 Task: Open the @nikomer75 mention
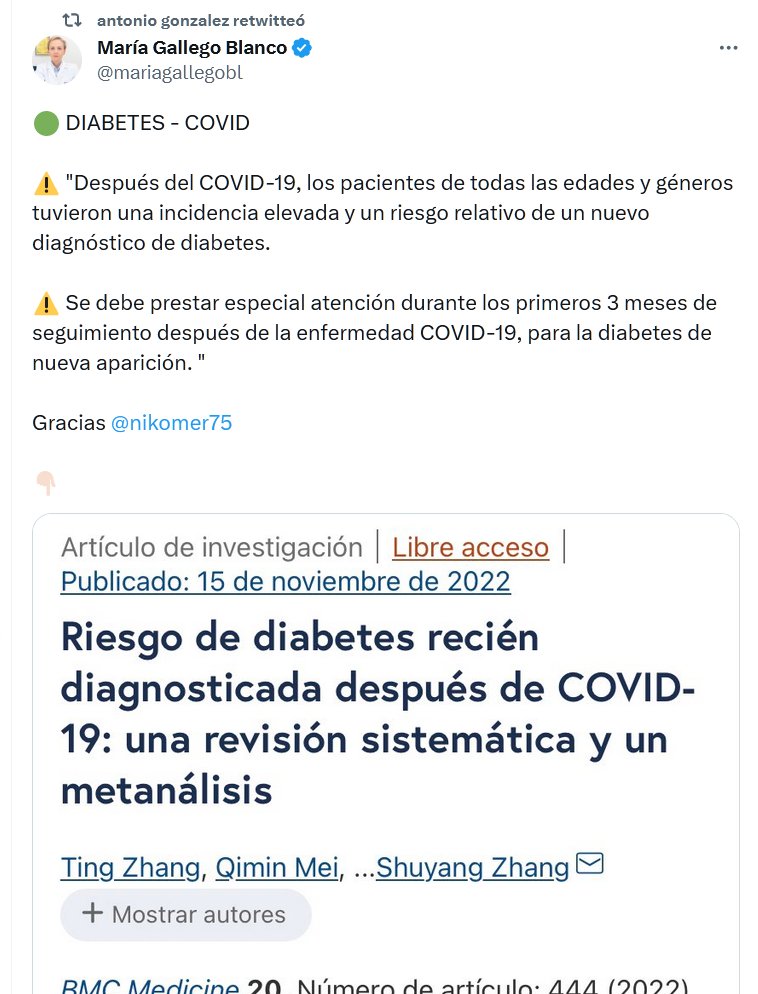(171, 422)
